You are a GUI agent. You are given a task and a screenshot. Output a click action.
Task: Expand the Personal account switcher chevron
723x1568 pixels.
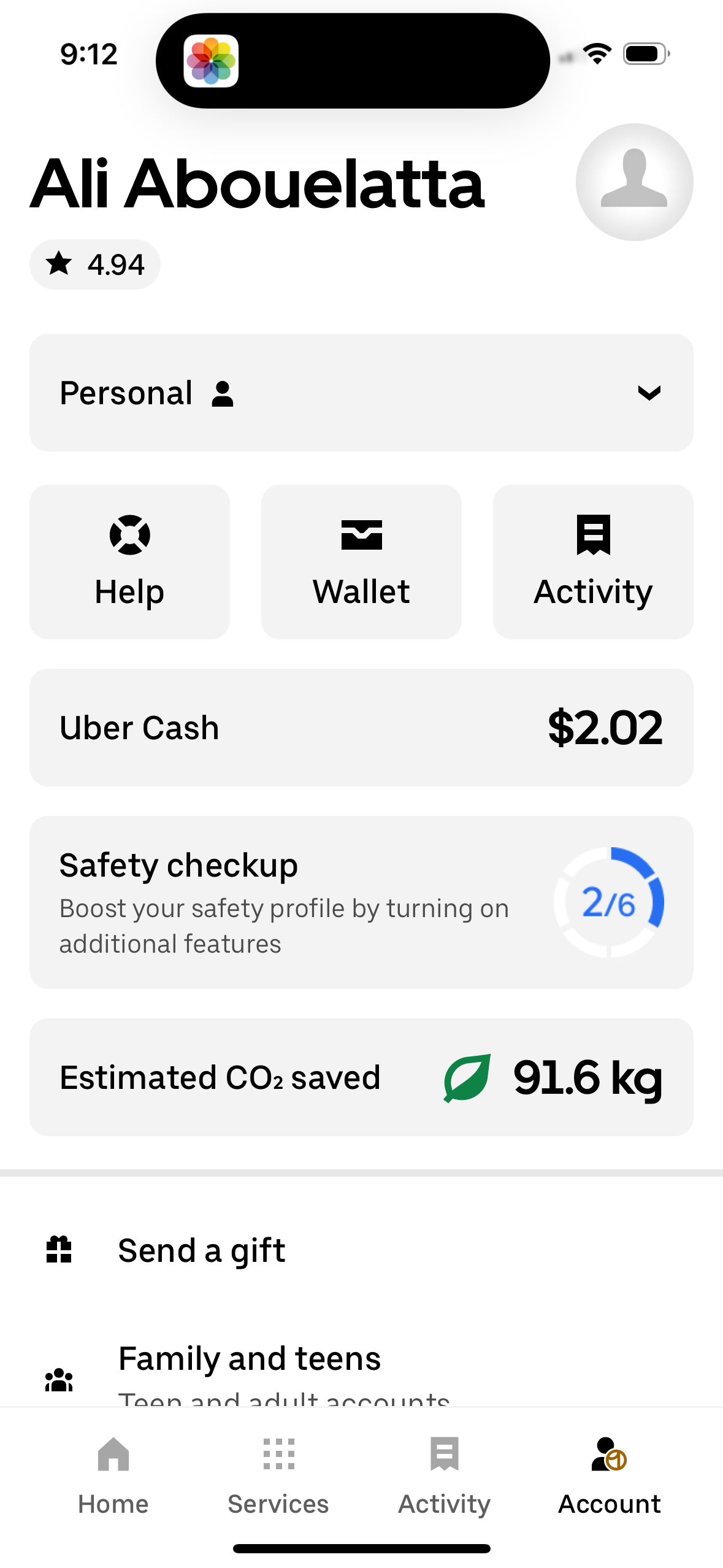pos(651,393)
